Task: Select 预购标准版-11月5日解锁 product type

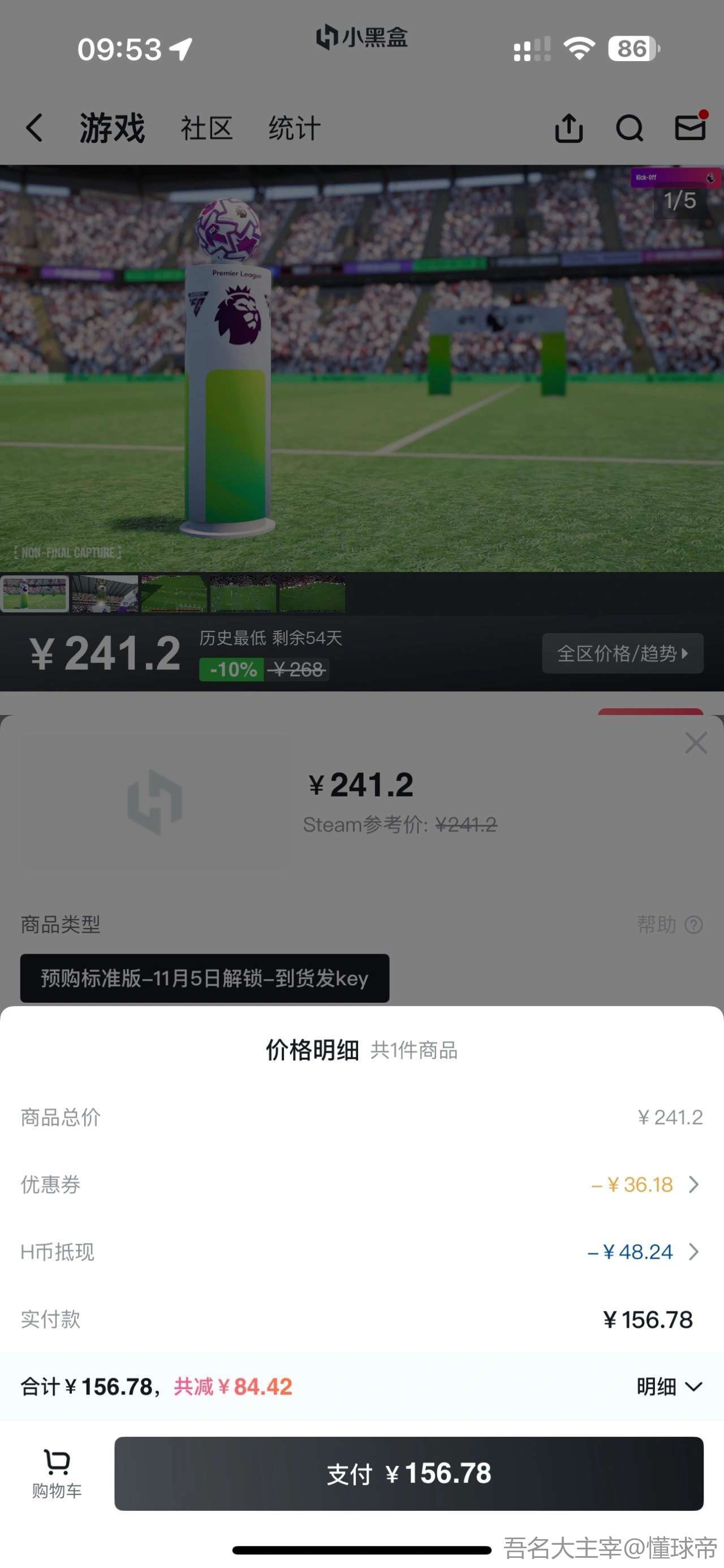Action: (x=205, y=978)
